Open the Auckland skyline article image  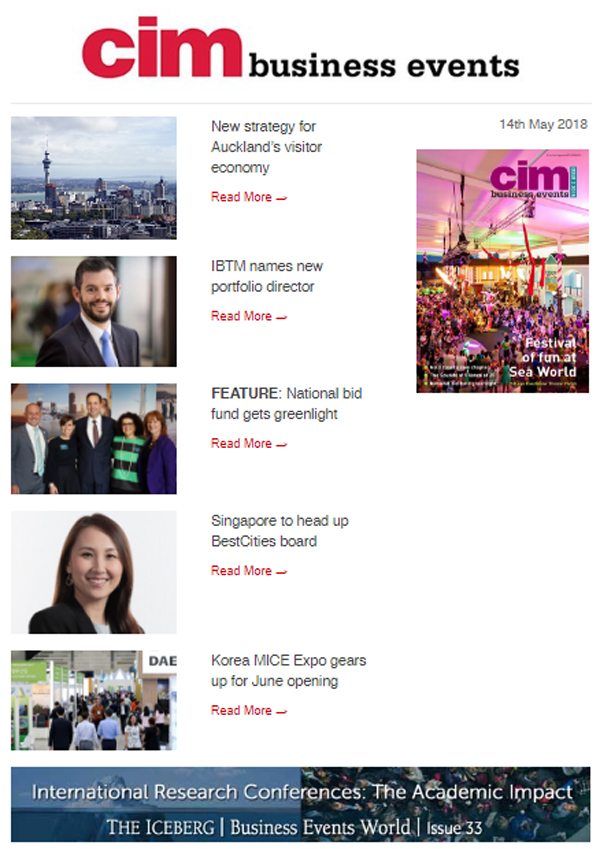[94, 178]
